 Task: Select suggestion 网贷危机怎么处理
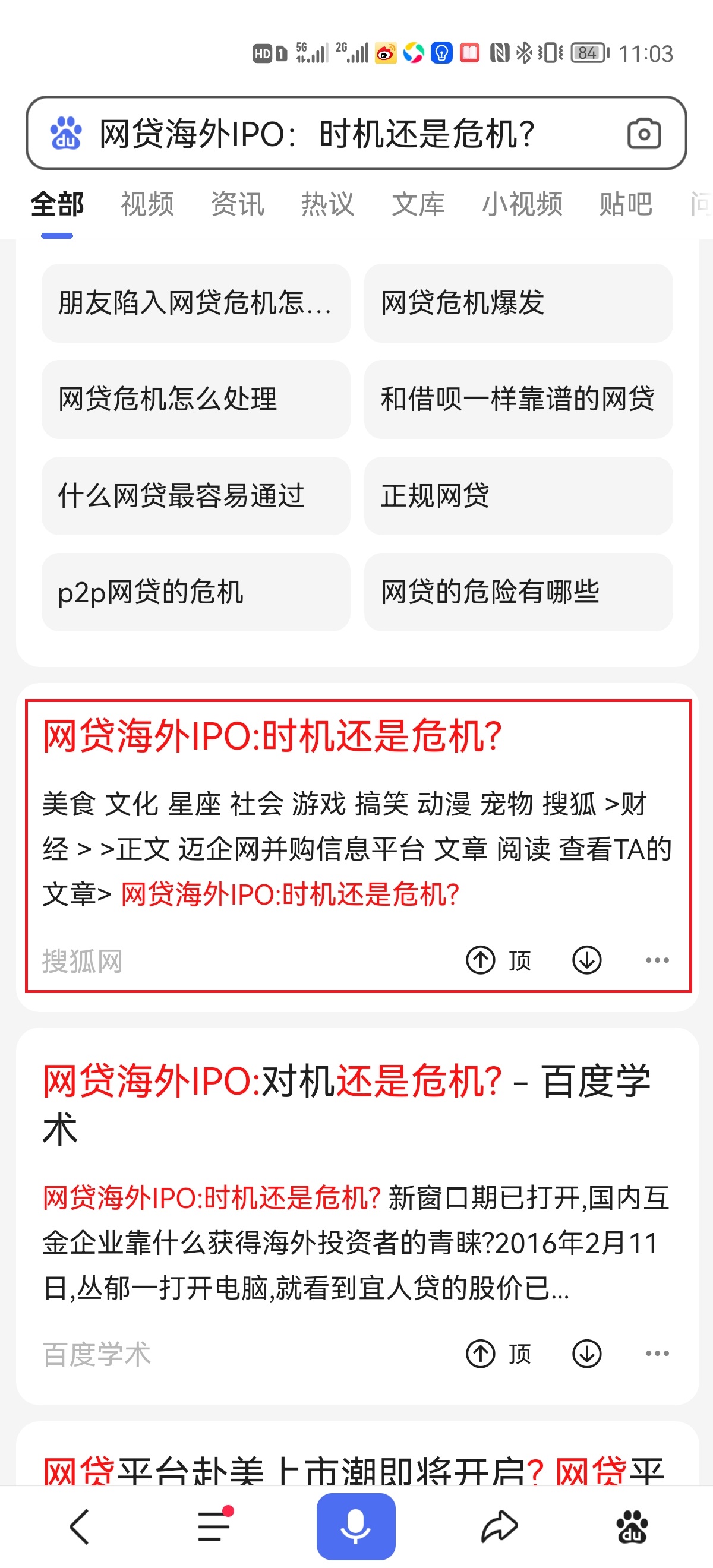[x=195, y=399]
